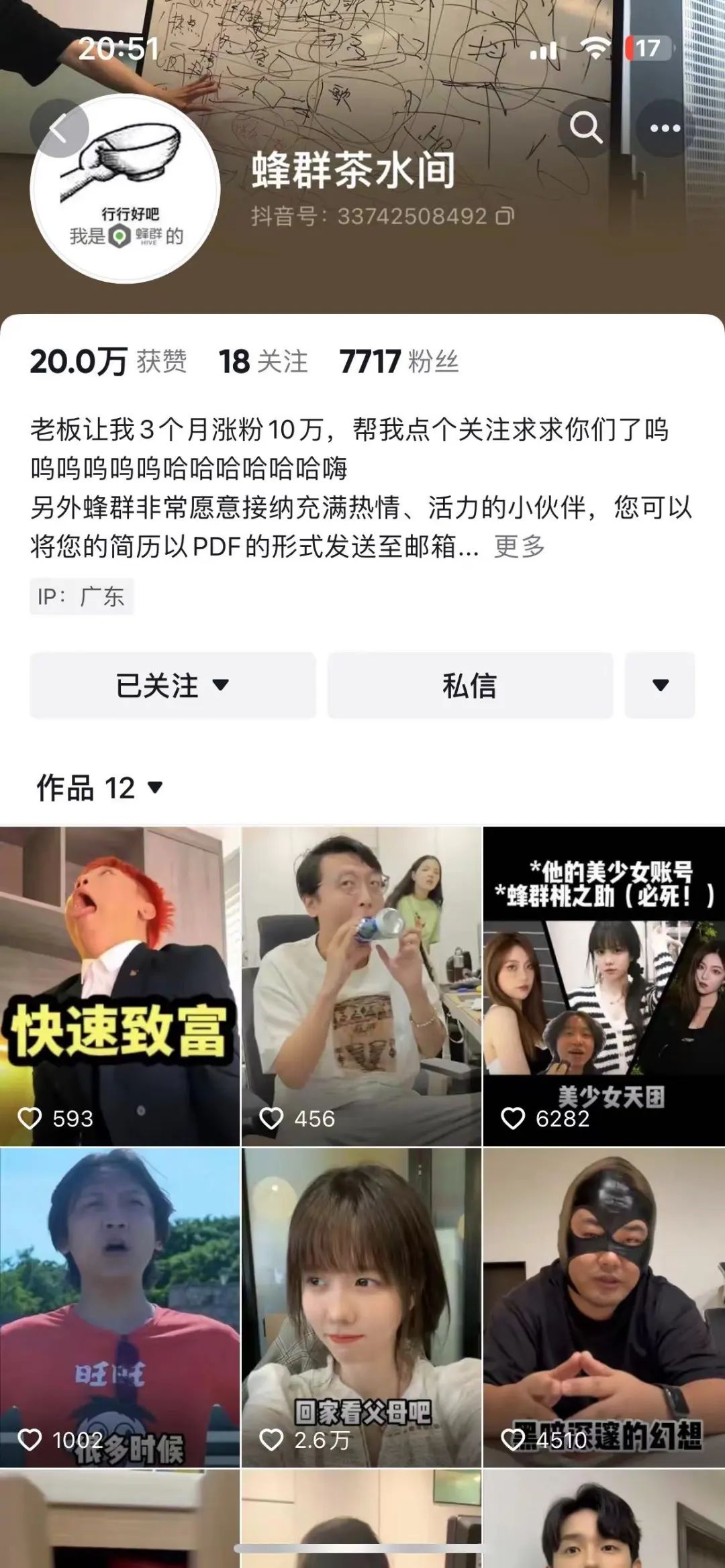Open the profile search icon
This screenshot has width=725, height=1568.
click(585, 127)
